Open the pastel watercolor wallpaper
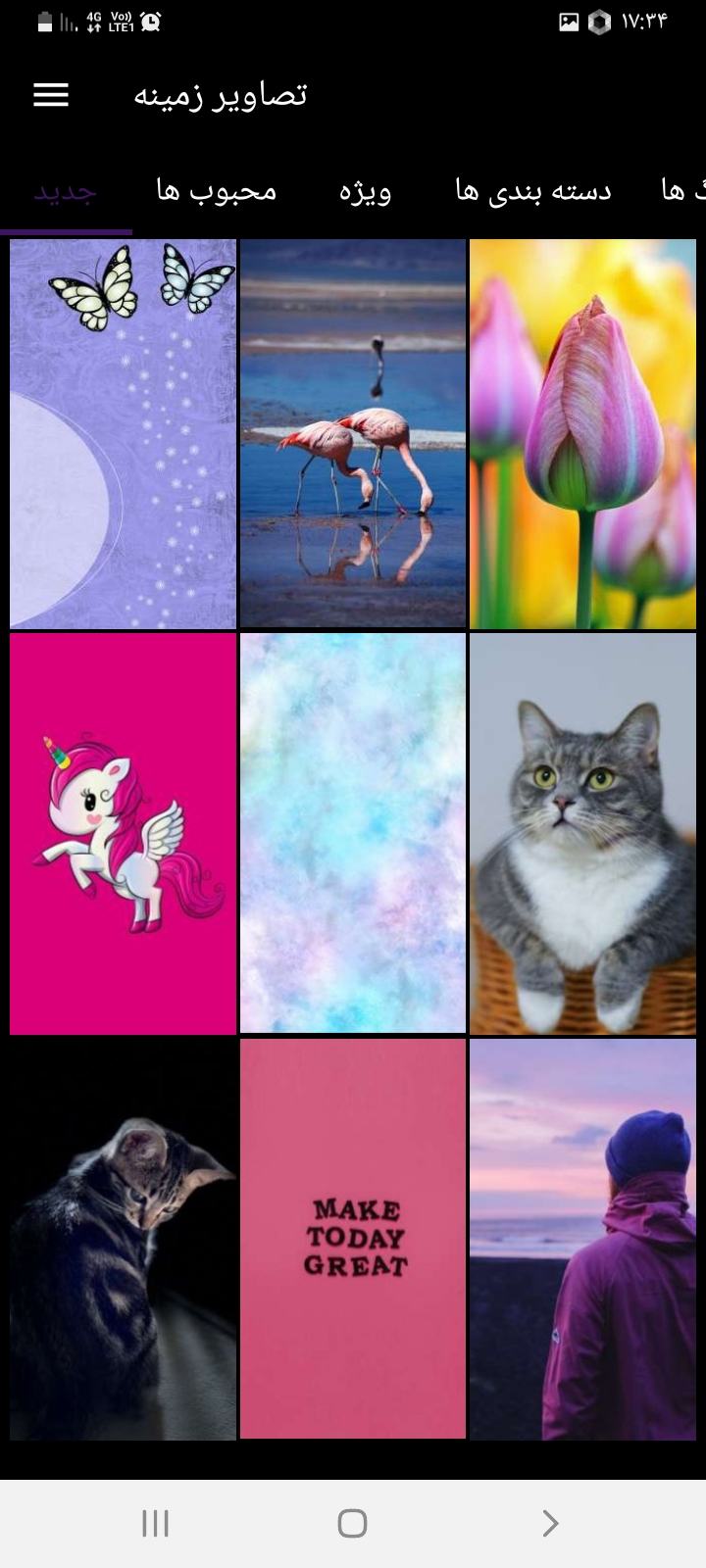 (353, 833)
